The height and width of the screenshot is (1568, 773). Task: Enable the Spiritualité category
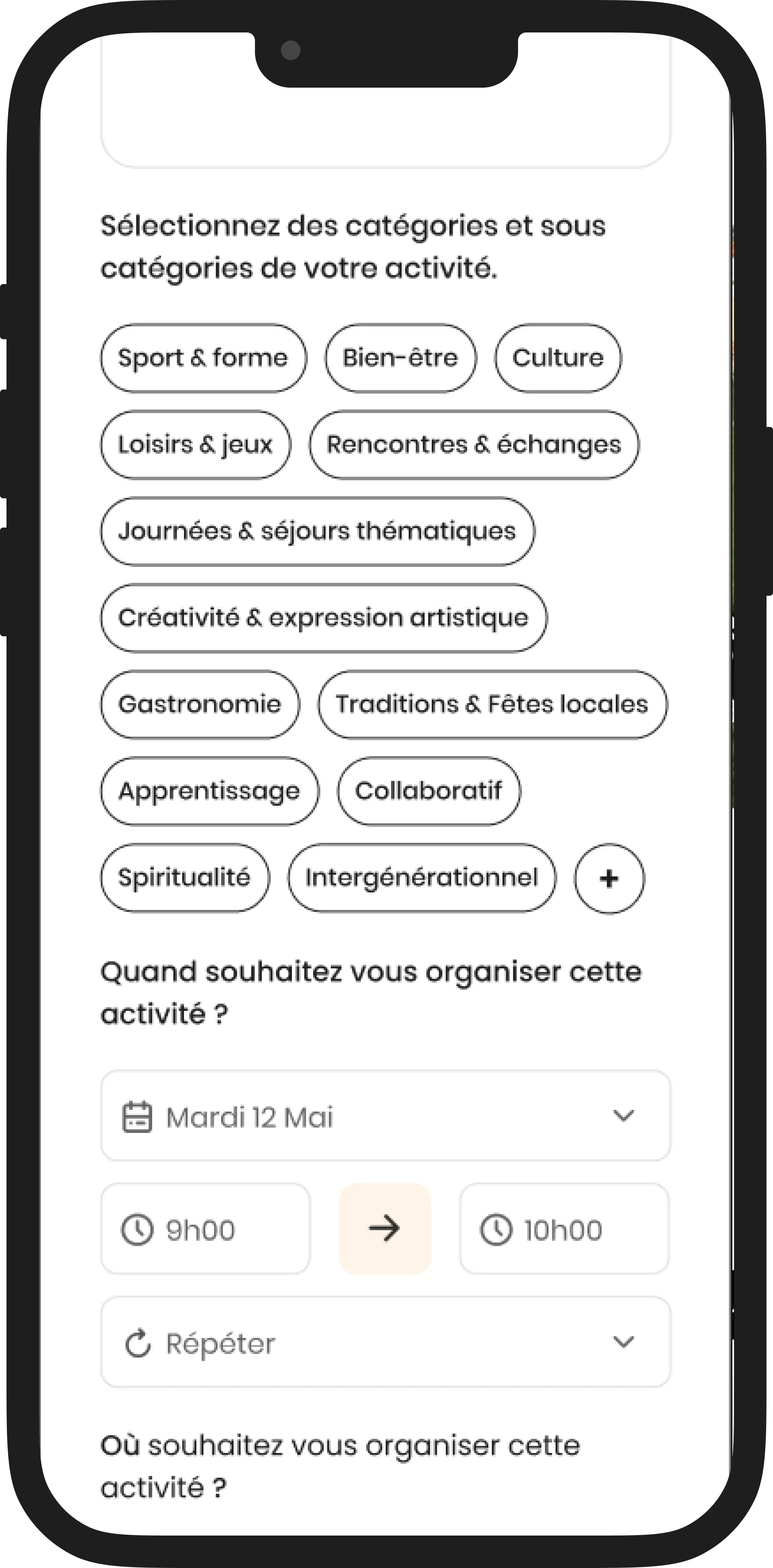tap(185, 878)
